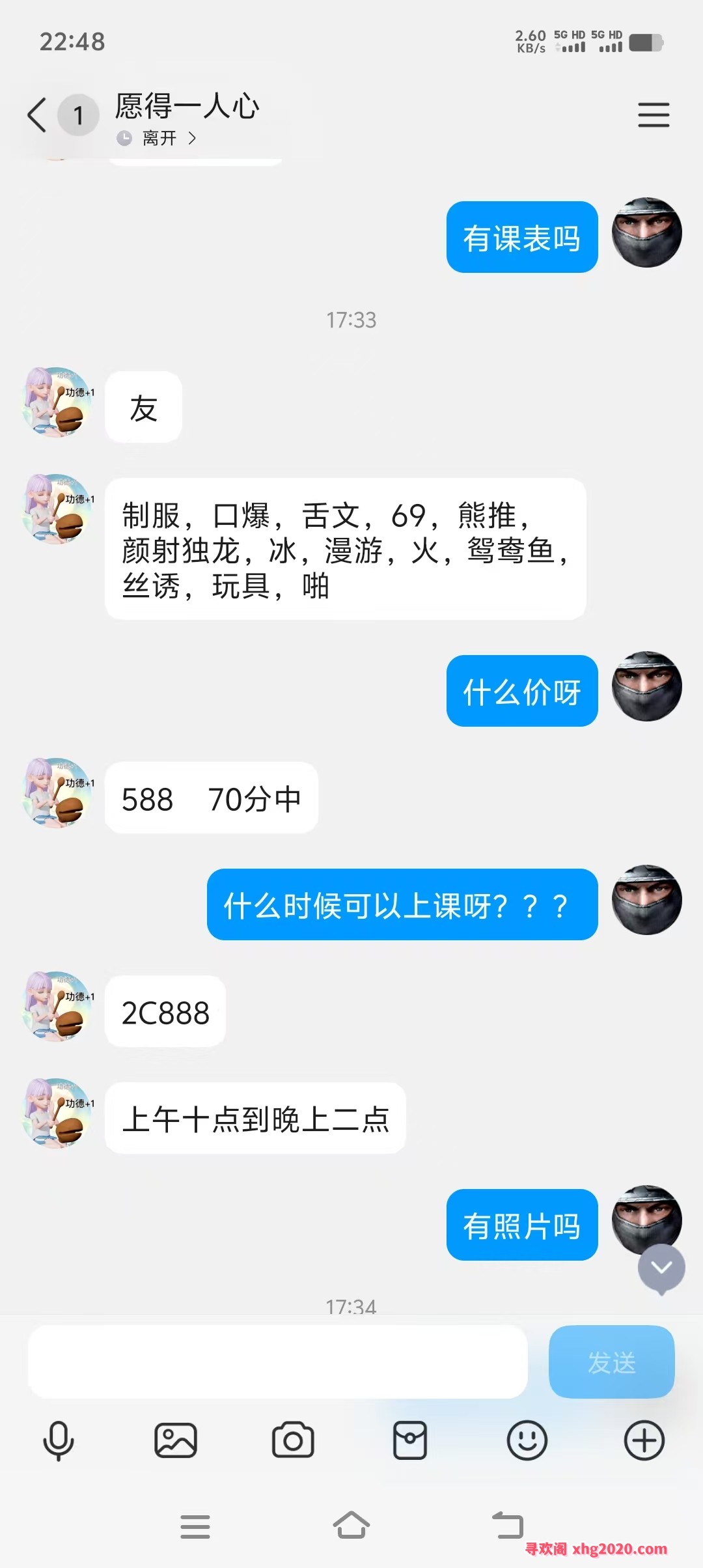Go to the system home screen
703x1568 pixels.
click(351, 1526)
